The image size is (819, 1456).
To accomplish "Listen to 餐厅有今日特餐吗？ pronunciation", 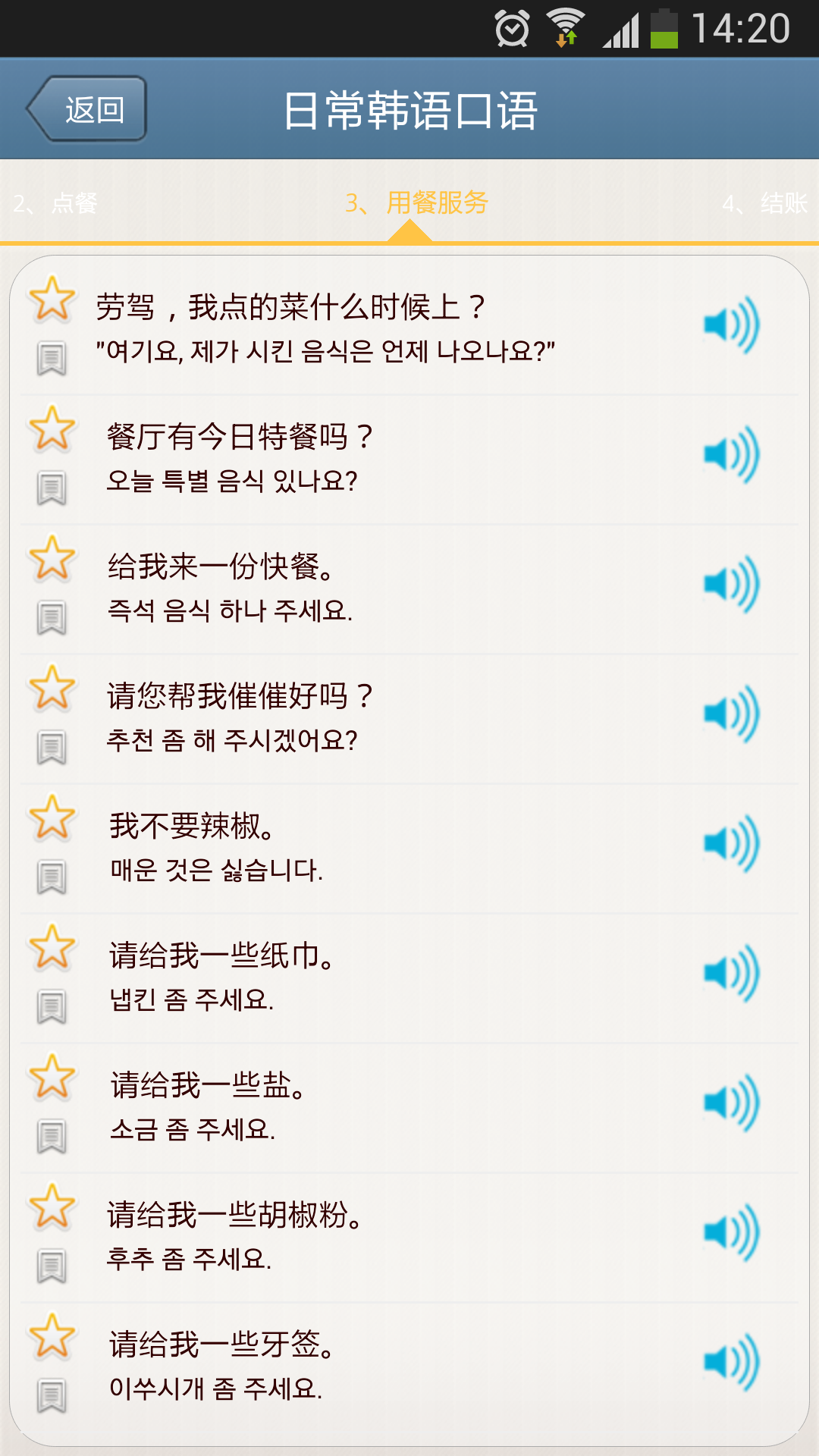I will click(731, 455).
